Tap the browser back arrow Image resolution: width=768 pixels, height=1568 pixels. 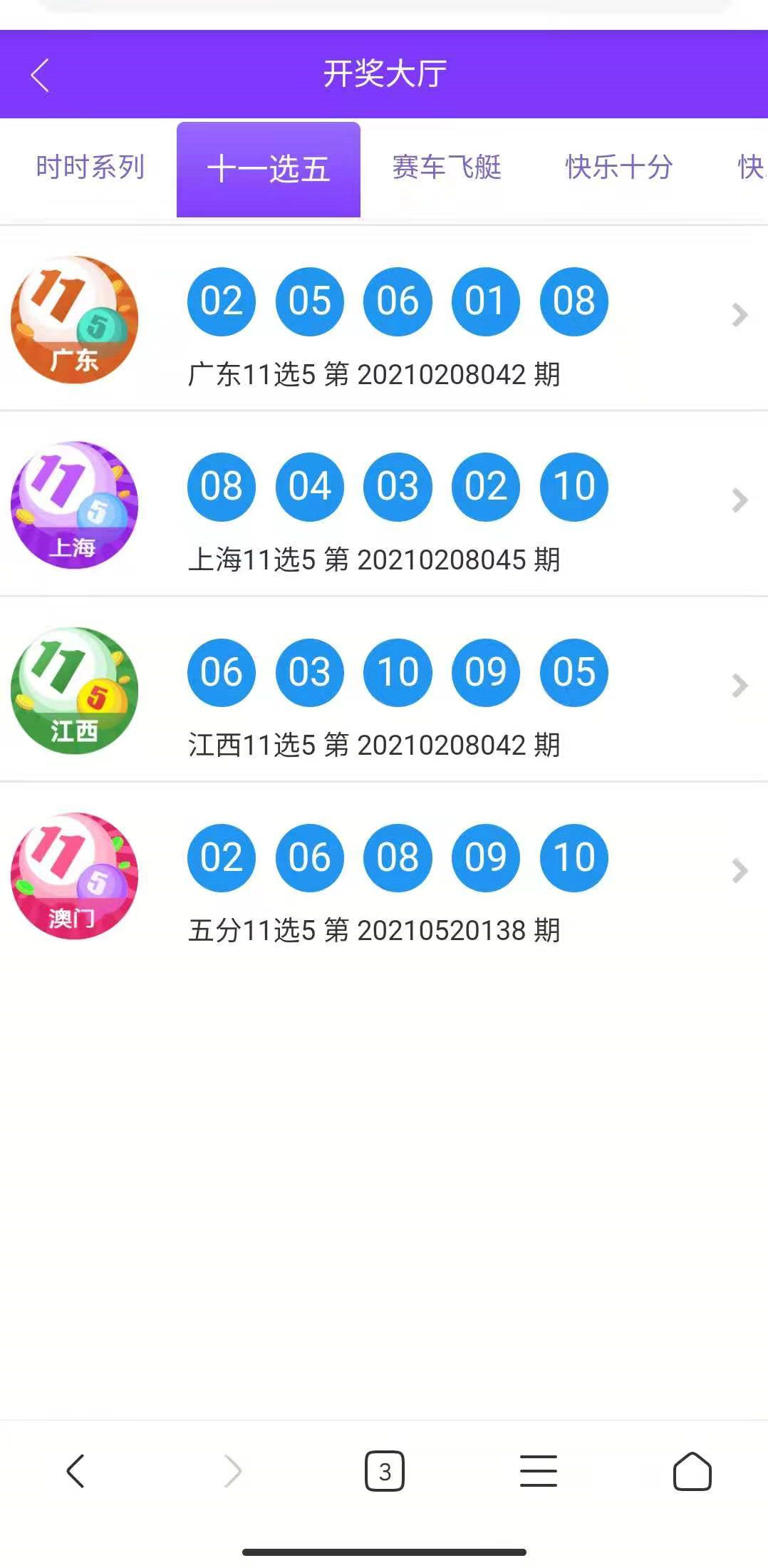[76, 1471]
